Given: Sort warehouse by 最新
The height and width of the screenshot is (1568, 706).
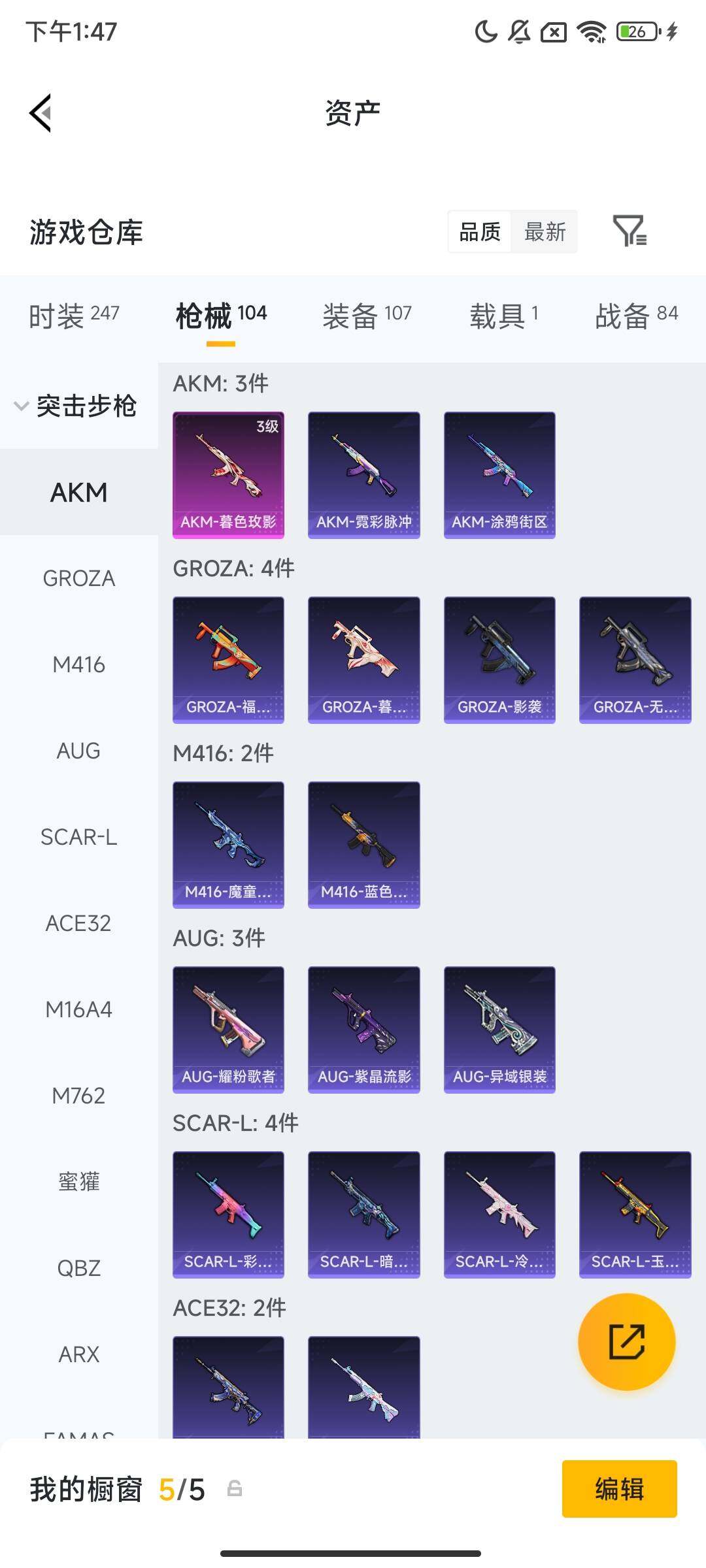Looking at the screenshot, I should coord(545,231).
